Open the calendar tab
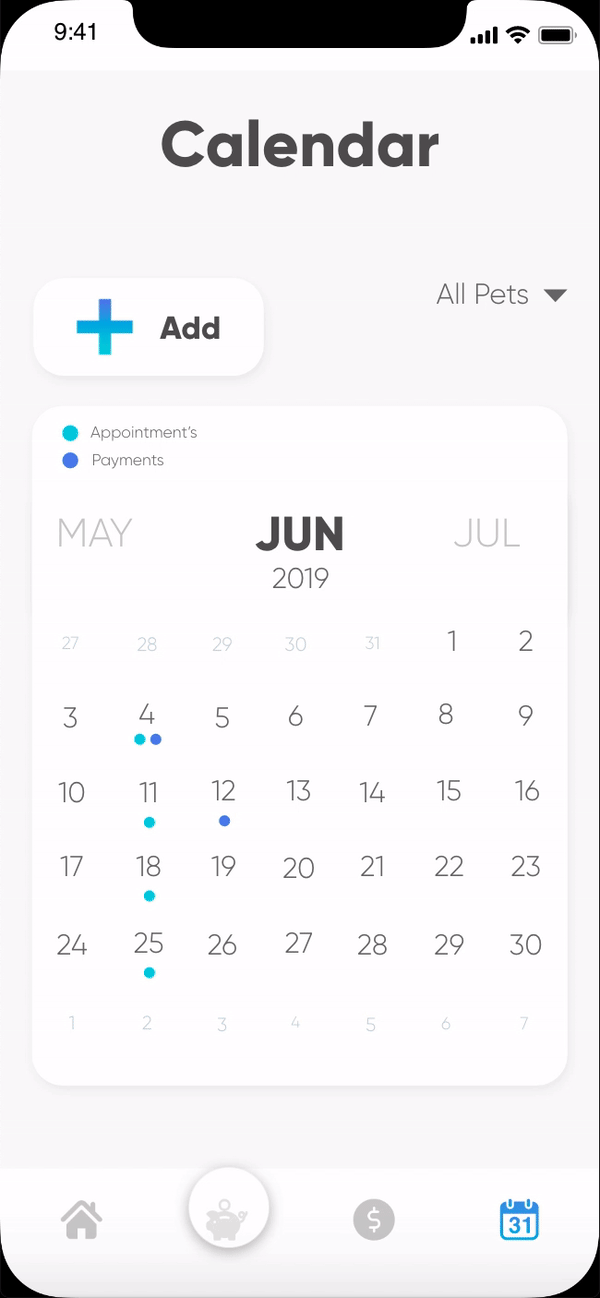Image resolution: width=600 pixels, height=1298 pixels. coord(519,1220)
